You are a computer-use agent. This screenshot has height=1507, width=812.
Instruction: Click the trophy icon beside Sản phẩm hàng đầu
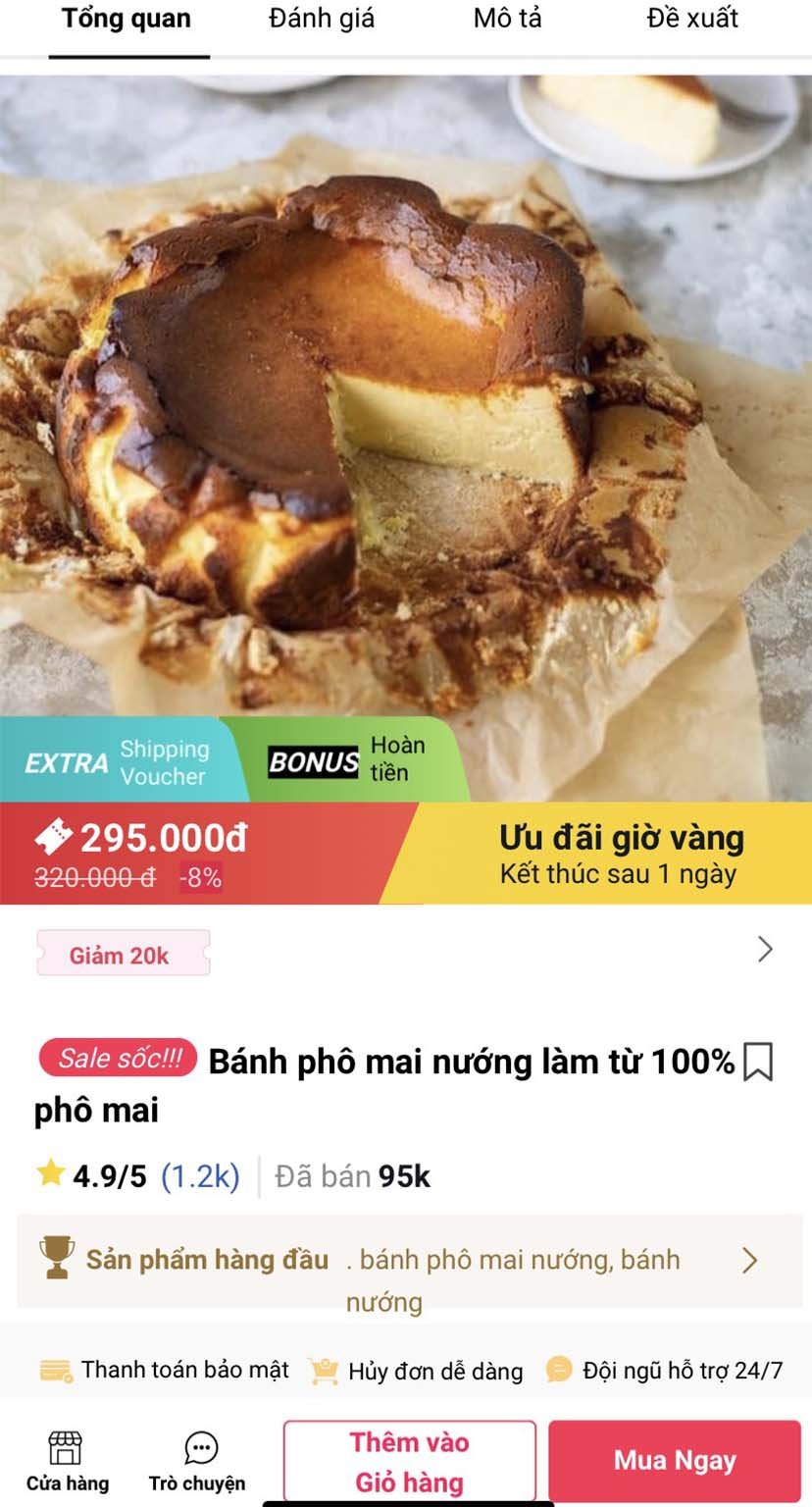[58, 1260]
